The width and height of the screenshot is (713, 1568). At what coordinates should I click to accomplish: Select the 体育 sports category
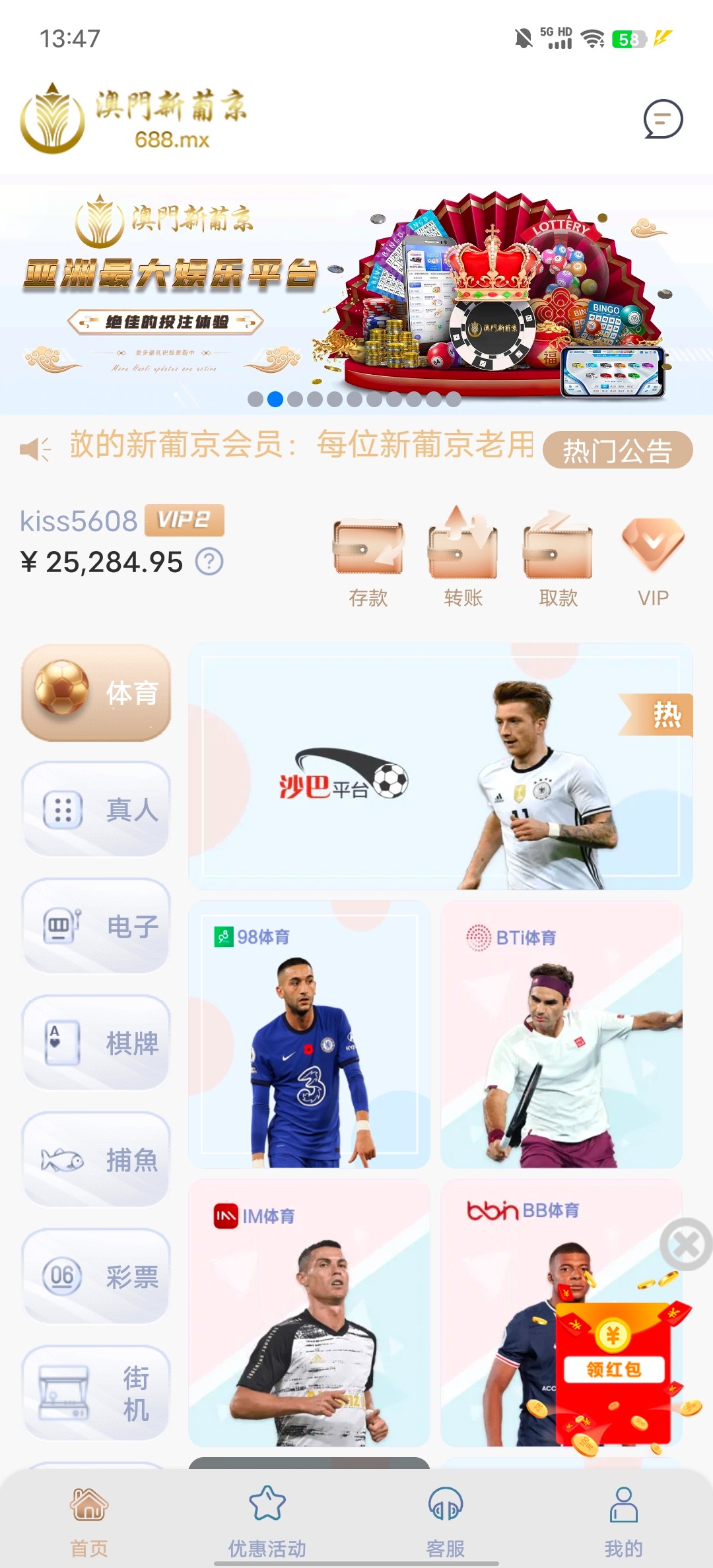[96, 693]
